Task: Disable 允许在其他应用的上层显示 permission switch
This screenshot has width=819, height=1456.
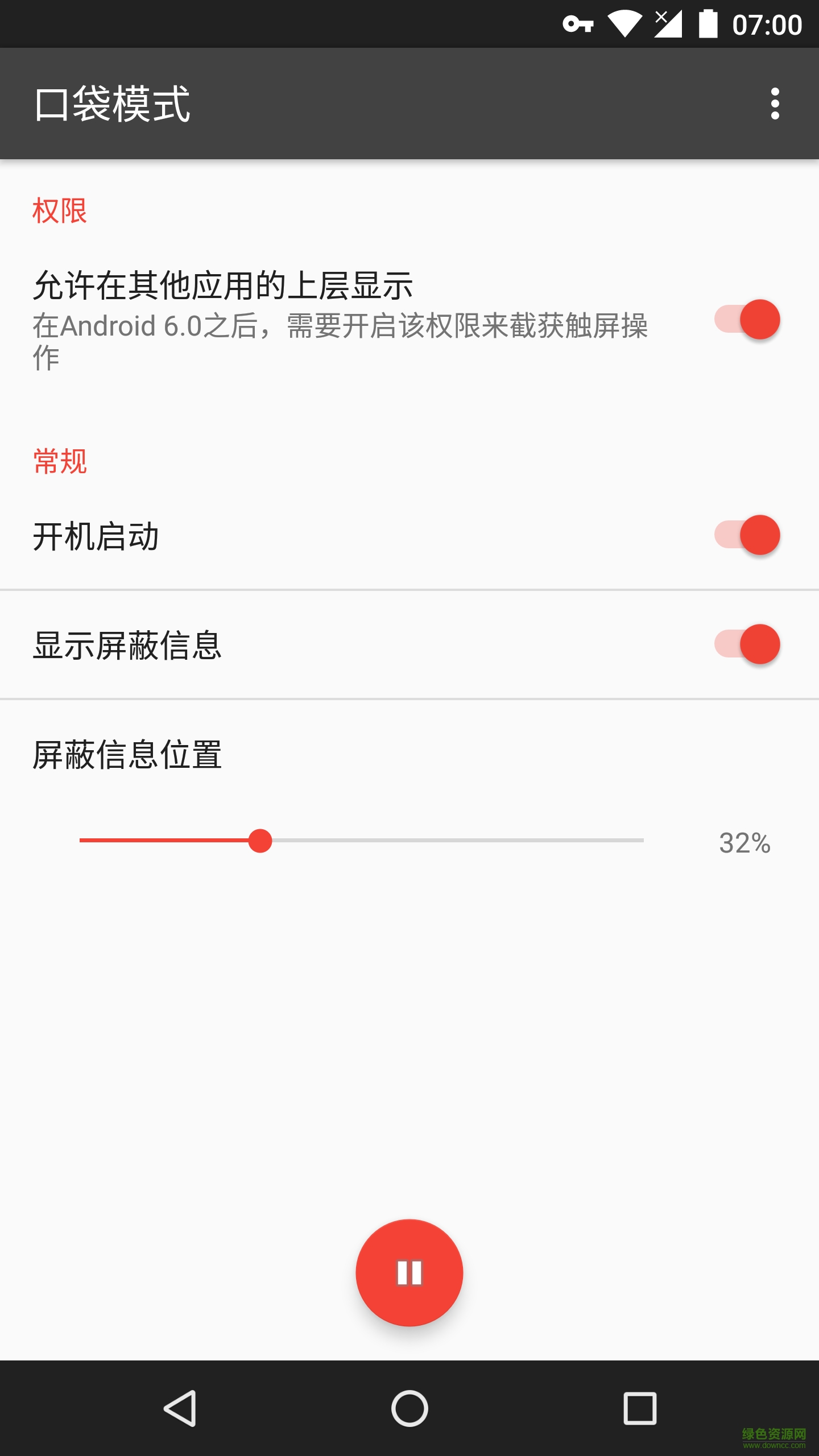Action: click(x=747, y=320)
